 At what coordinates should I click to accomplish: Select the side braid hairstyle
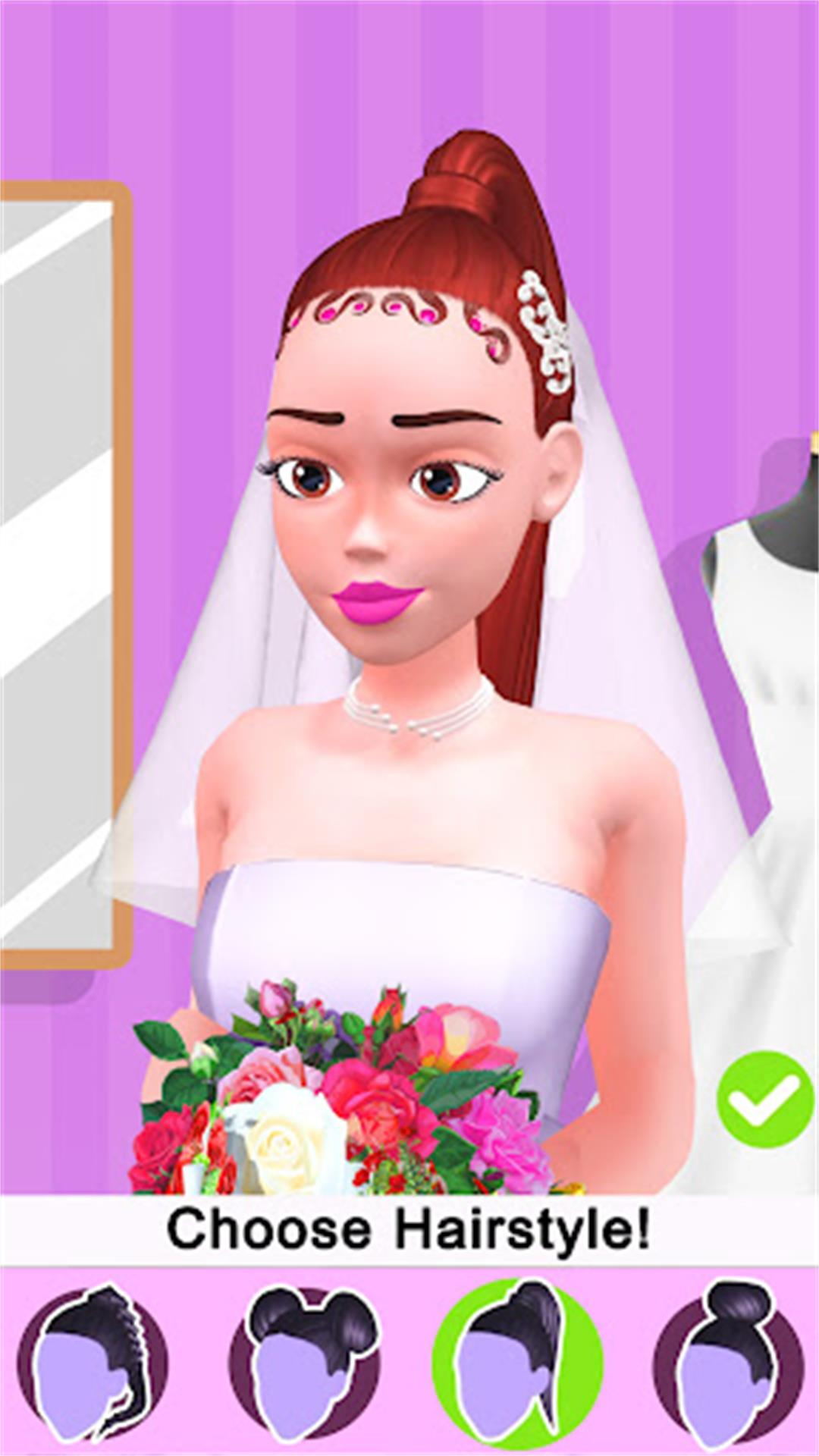(x=93, y=1363)
